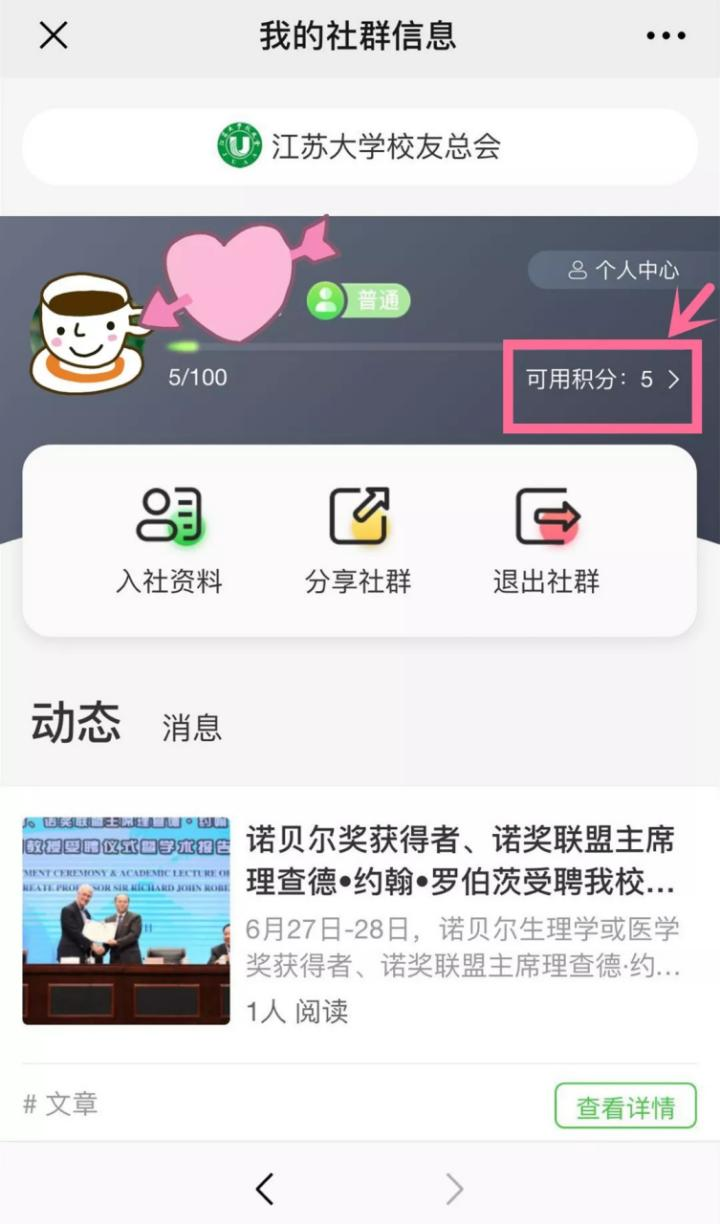Switch to the 动态 tab

click(x=76, y=723)
